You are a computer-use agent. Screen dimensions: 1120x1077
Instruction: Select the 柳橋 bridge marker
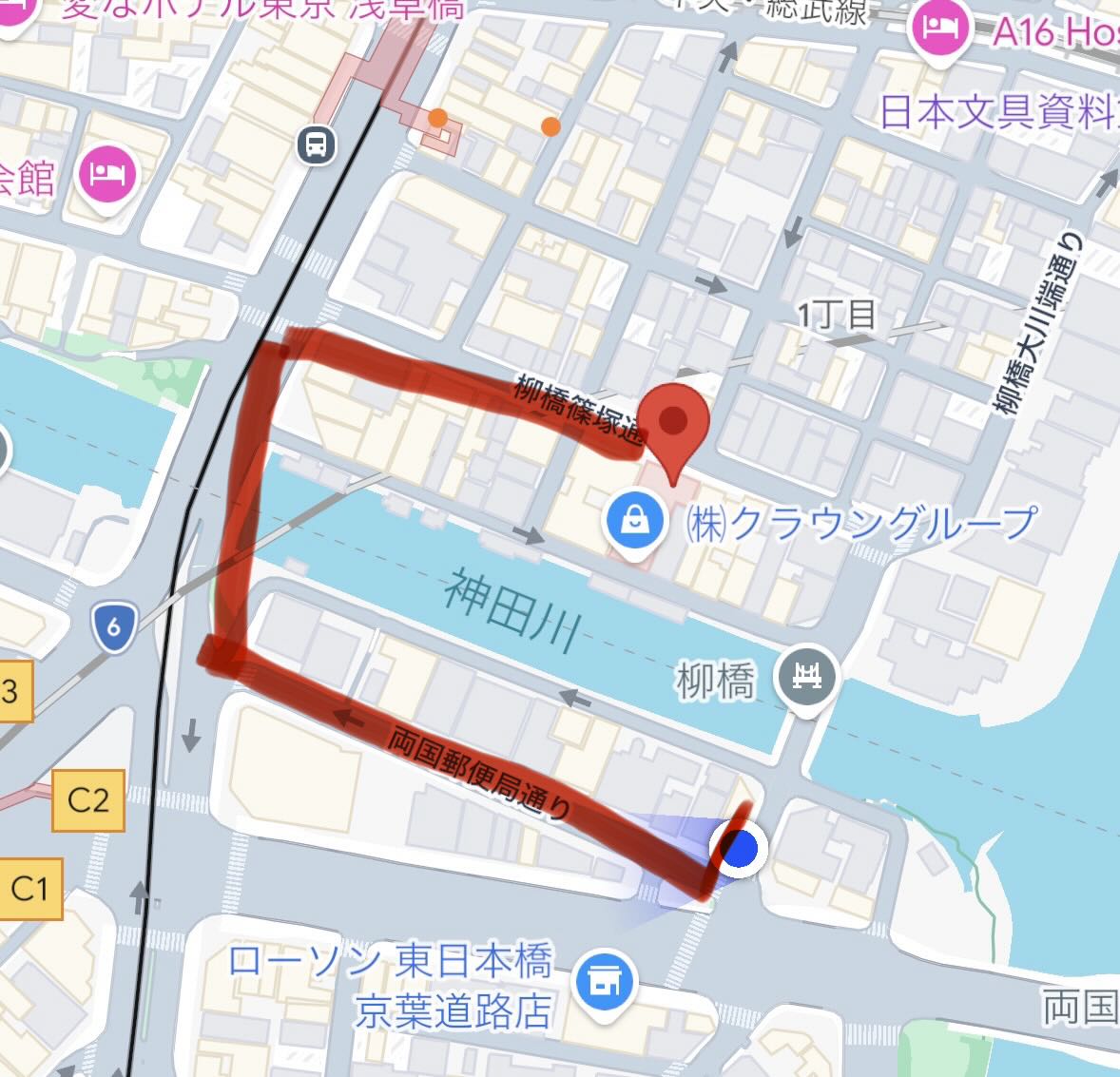coord(807,677)
